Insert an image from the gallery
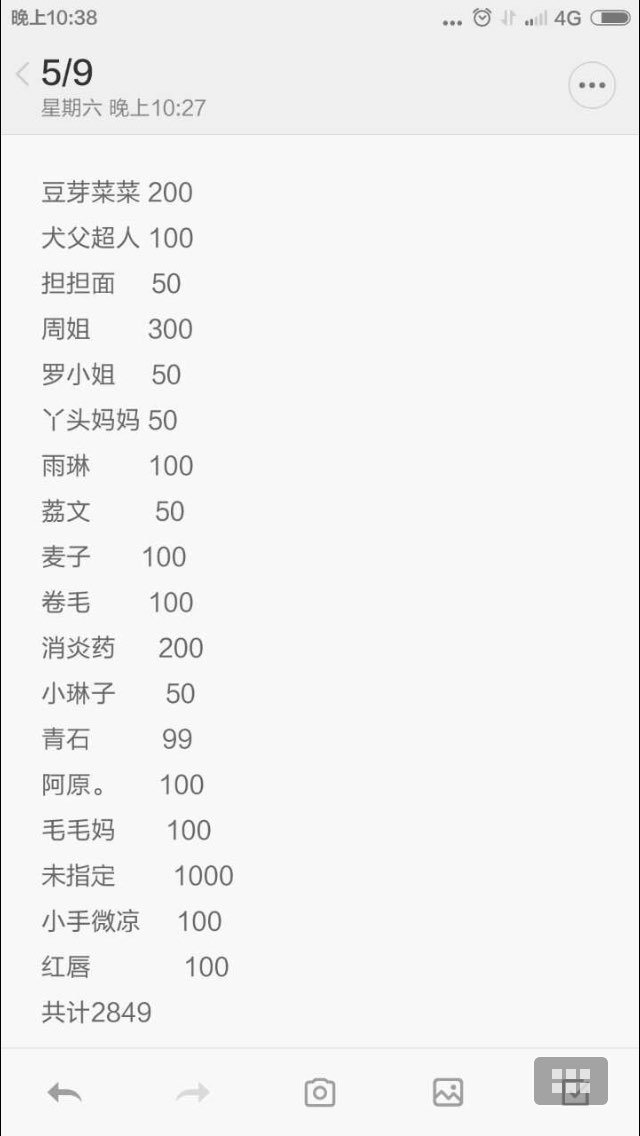The width and height of the screenshot is (640, 1136). (448, 1093)
